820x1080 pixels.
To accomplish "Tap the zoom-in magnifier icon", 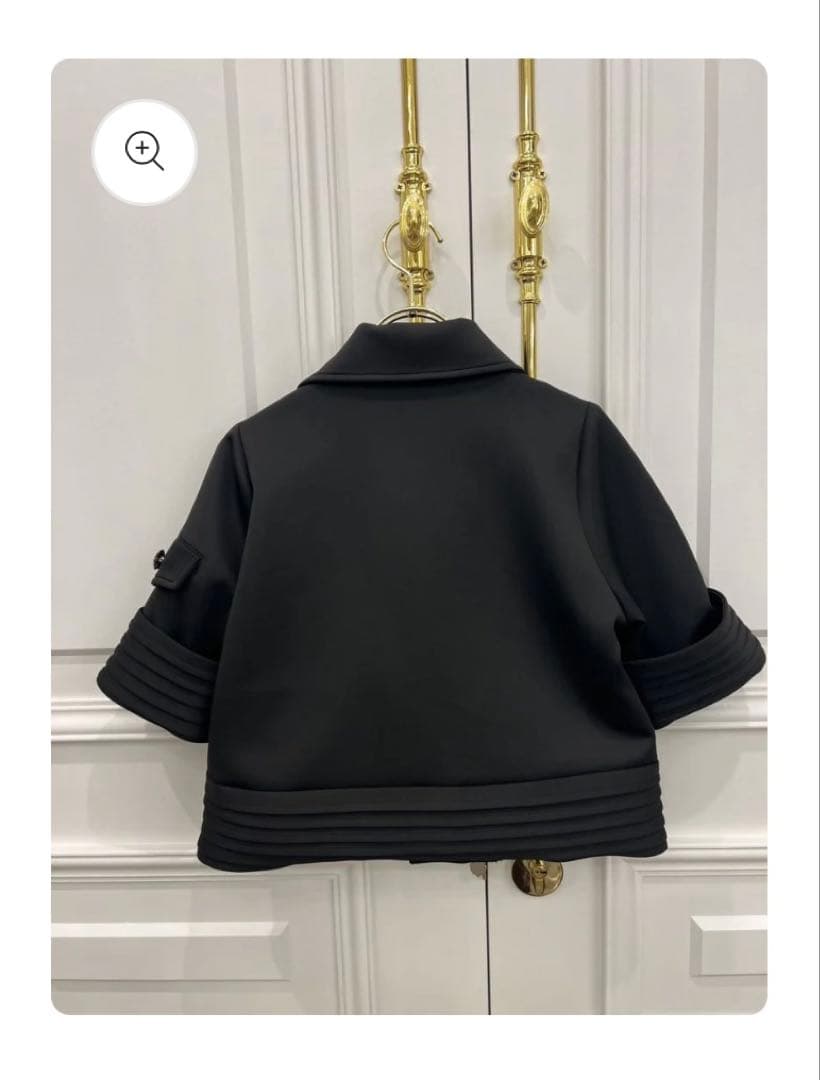I will 144,152.
